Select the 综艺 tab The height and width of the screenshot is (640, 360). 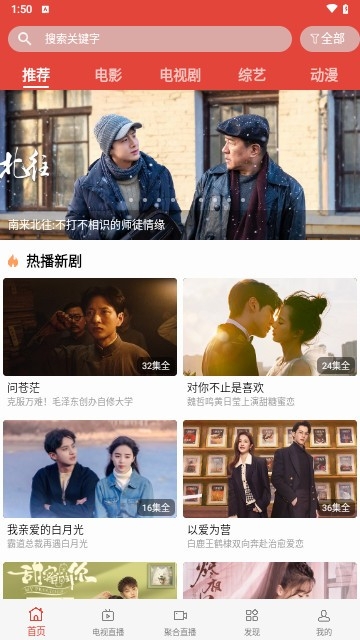pyautogui.click(x=252, y=75)
